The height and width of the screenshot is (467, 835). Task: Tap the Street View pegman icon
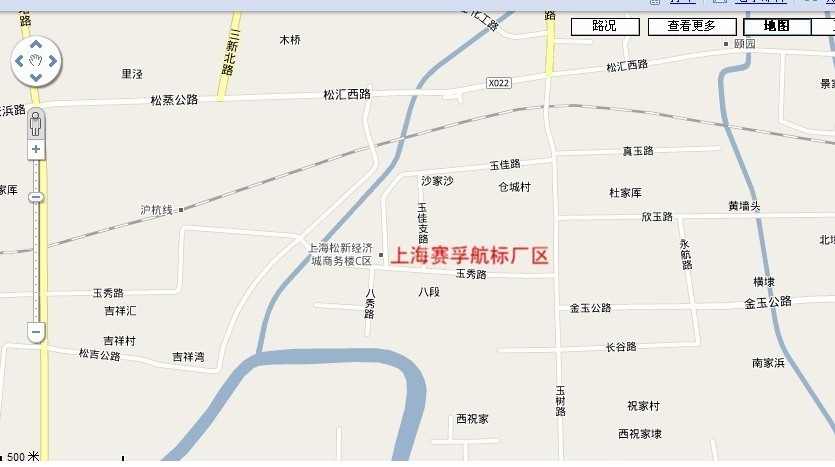pos(36,123)
